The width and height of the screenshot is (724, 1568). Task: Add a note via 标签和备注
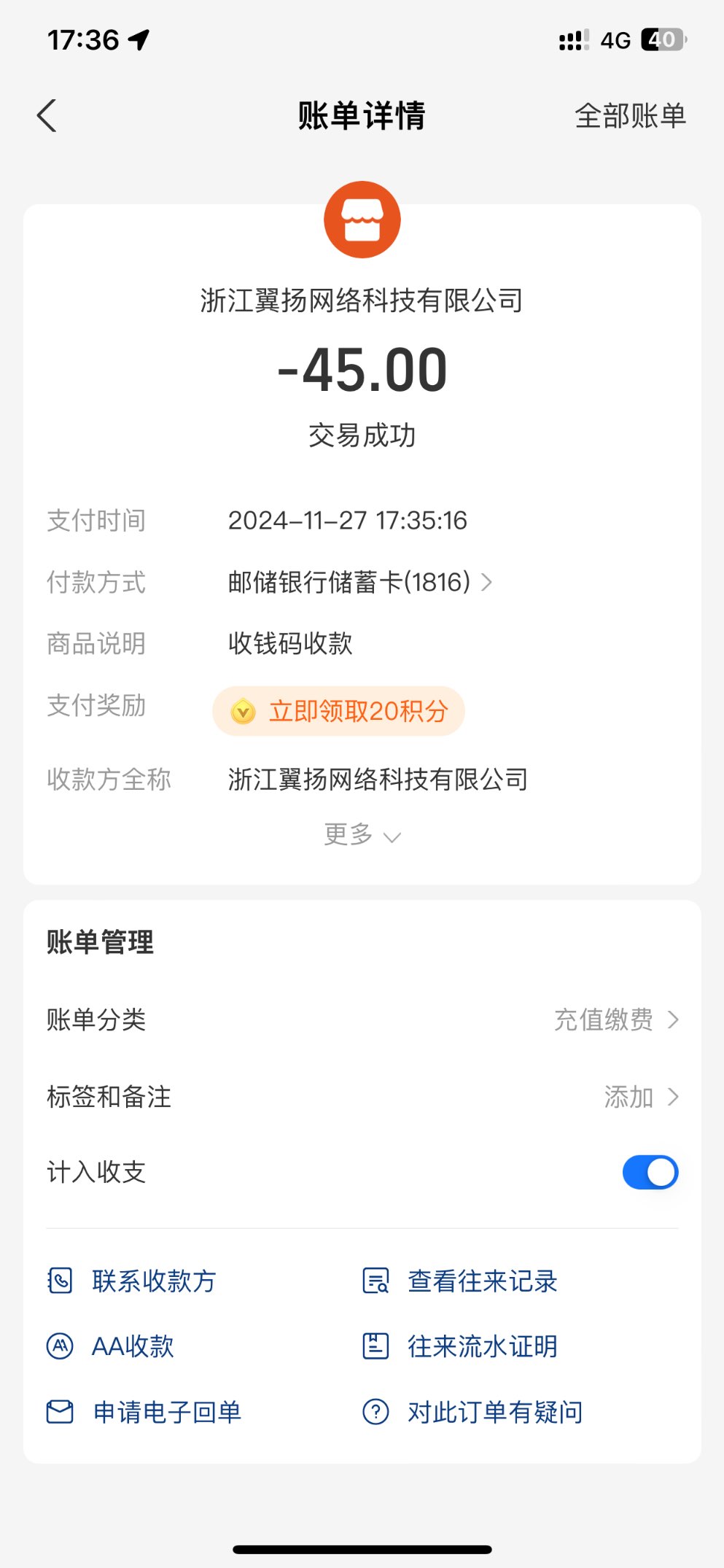click(640, 1097)
